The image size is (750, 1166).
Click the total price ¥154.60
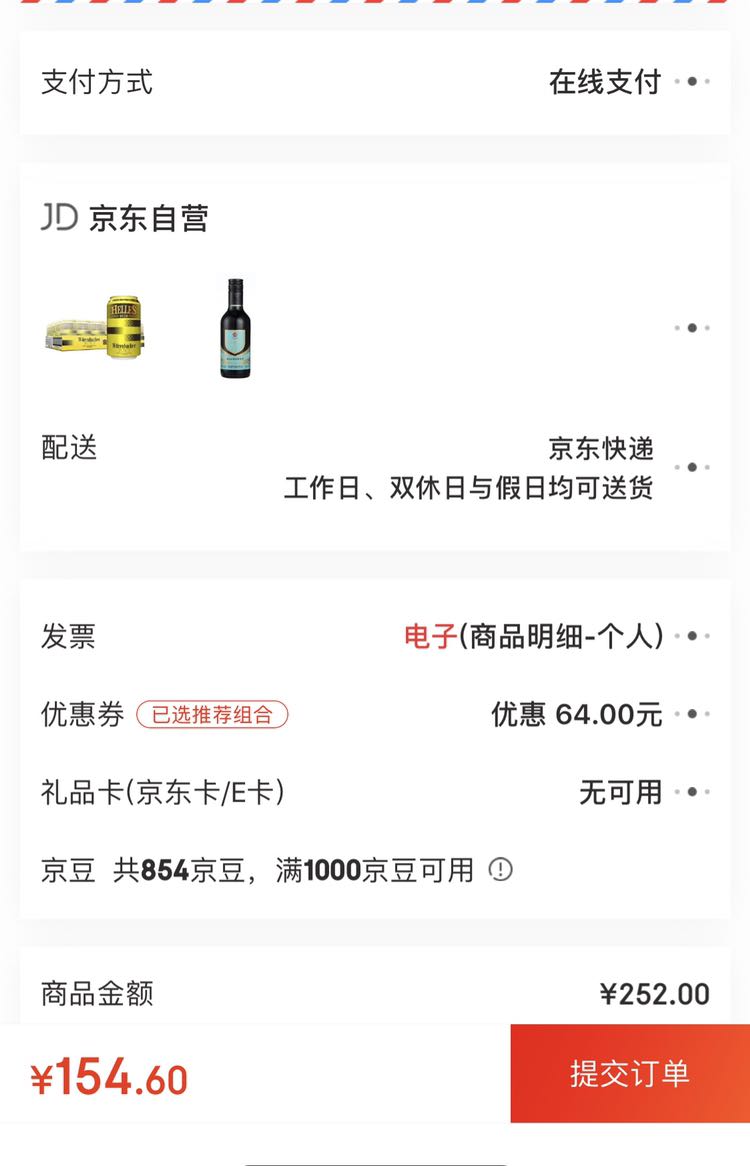pyautogui.click(x=109, y=1075)
